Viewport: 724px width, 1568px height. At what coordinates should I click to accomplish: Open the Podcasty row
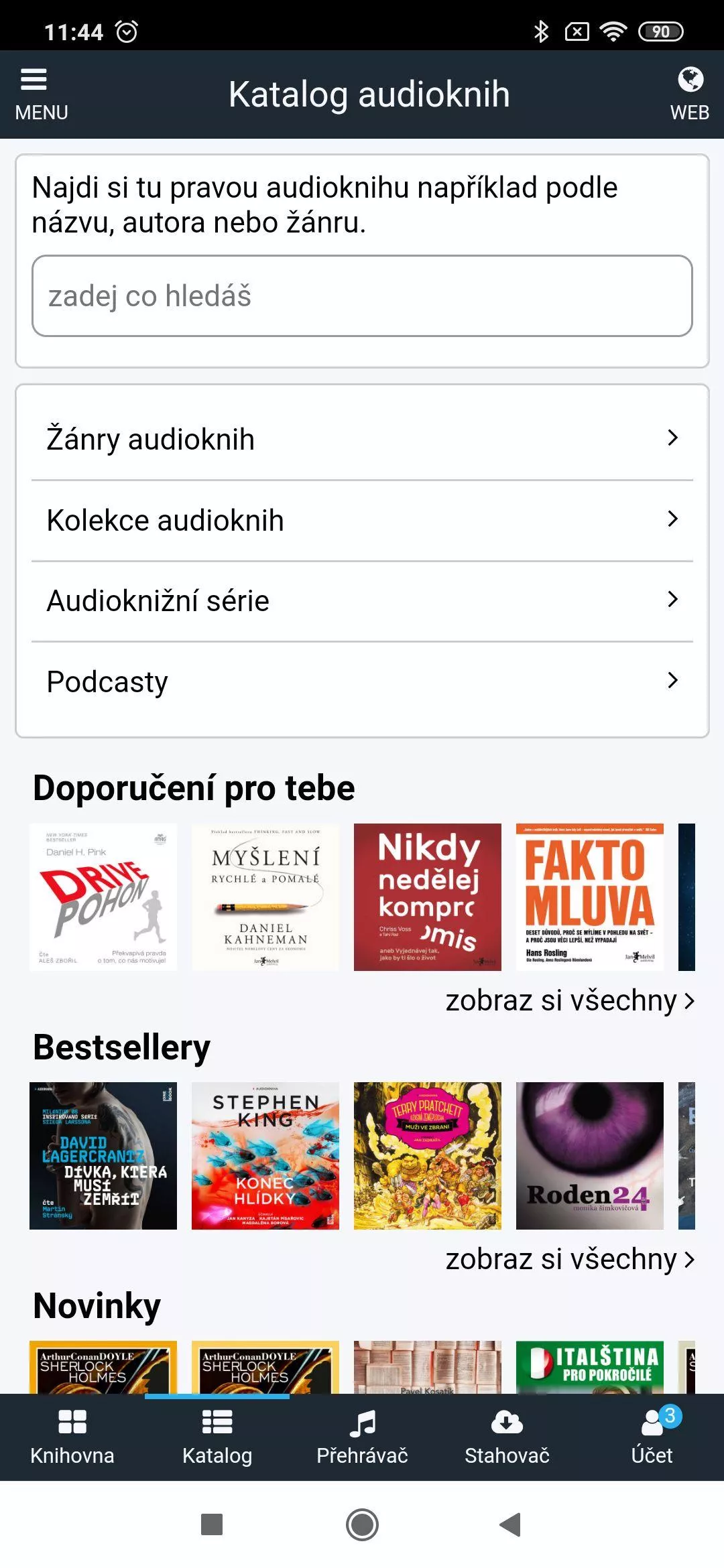(x=362, y=682)
